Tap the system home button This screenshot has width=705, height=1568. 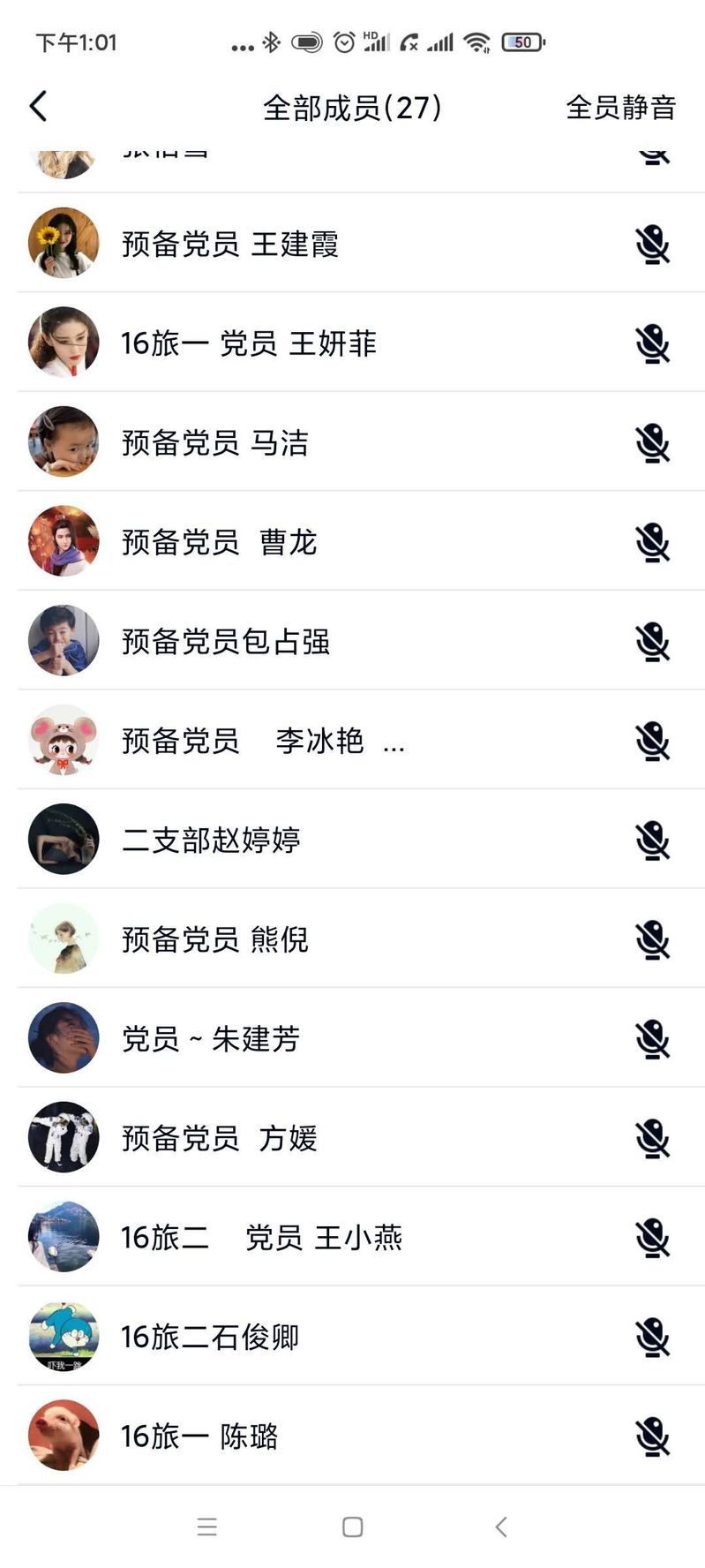point(352,1527)
